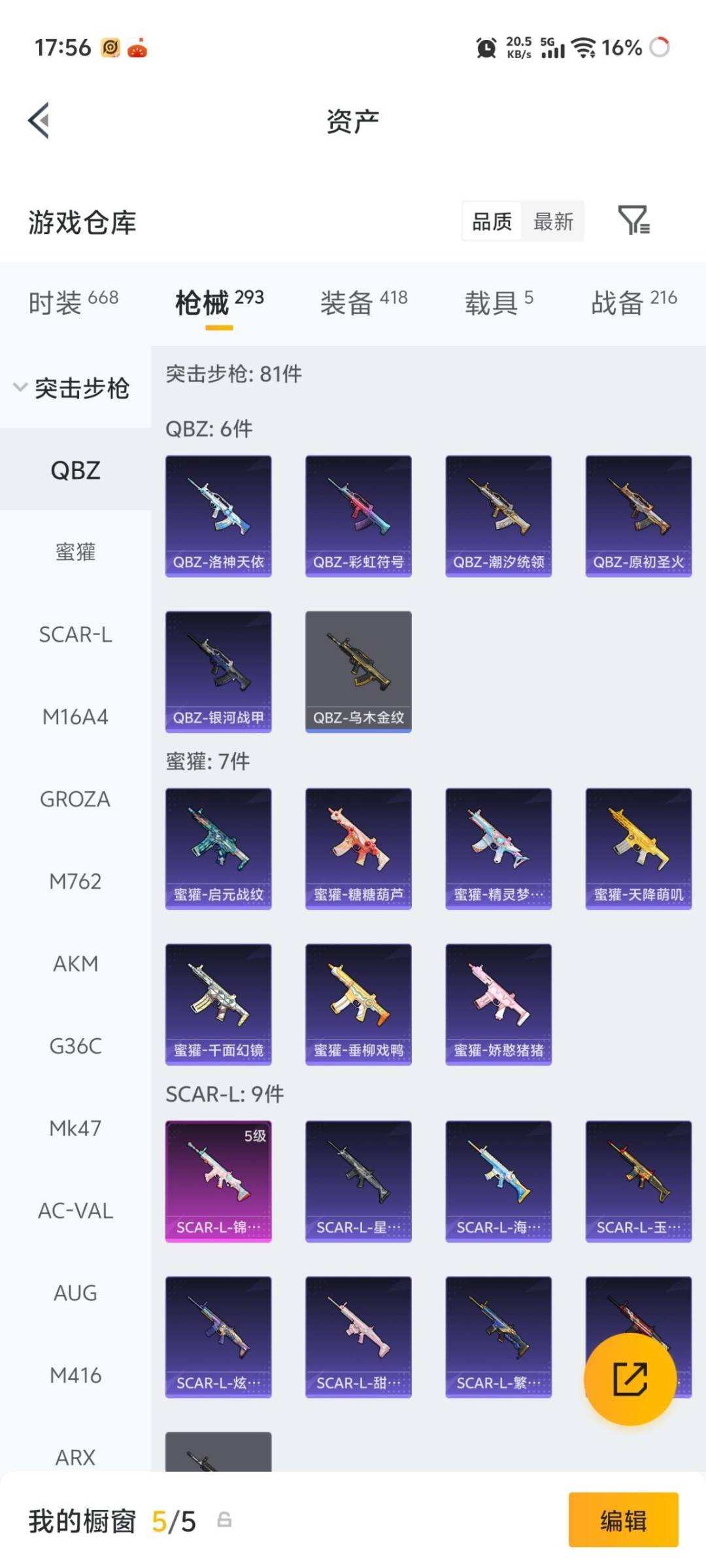View the 蜜獾-糖糖葫芦 skin
This screenshot has height=1568, width=706.
[x=358, y=849]
